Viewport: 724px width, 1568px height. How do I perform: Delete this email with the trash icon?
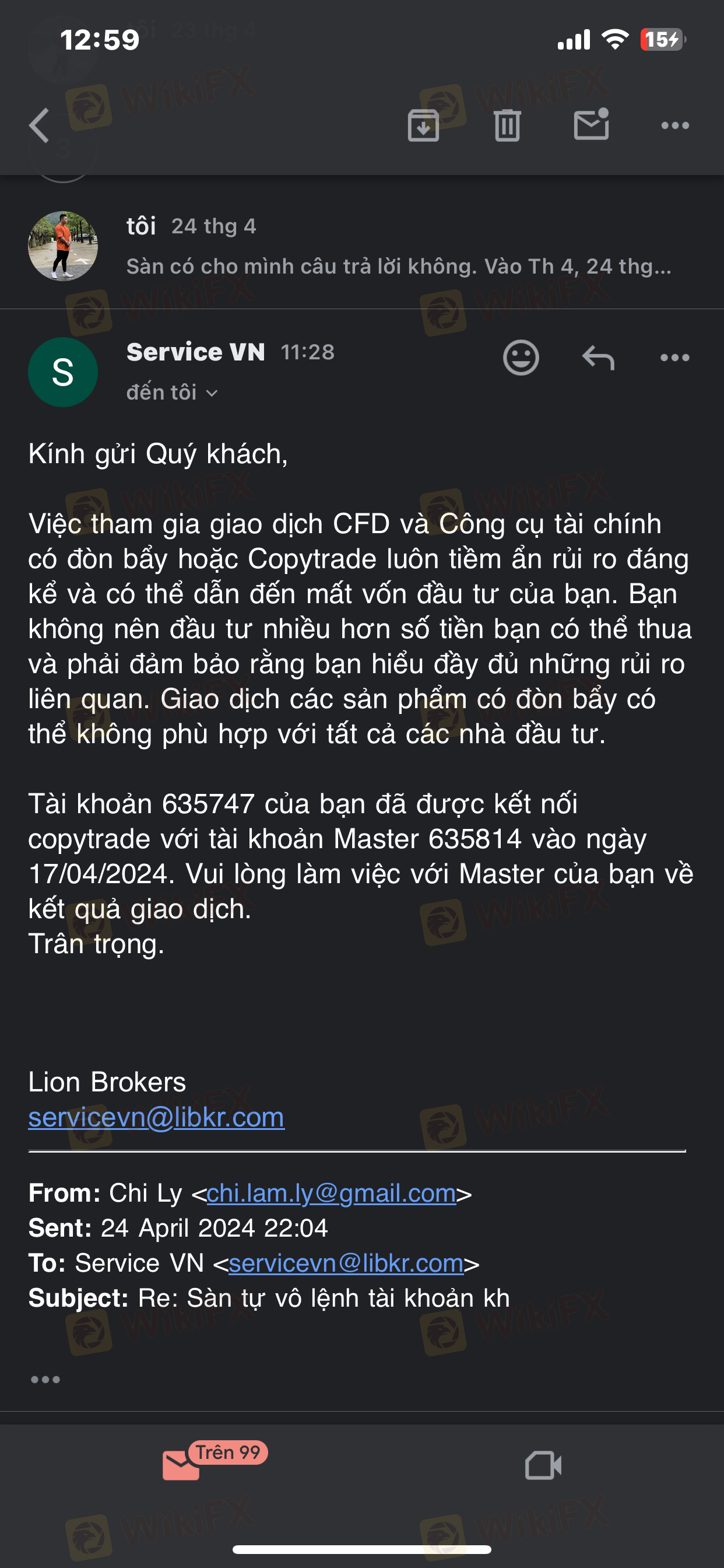pos(507,126)
